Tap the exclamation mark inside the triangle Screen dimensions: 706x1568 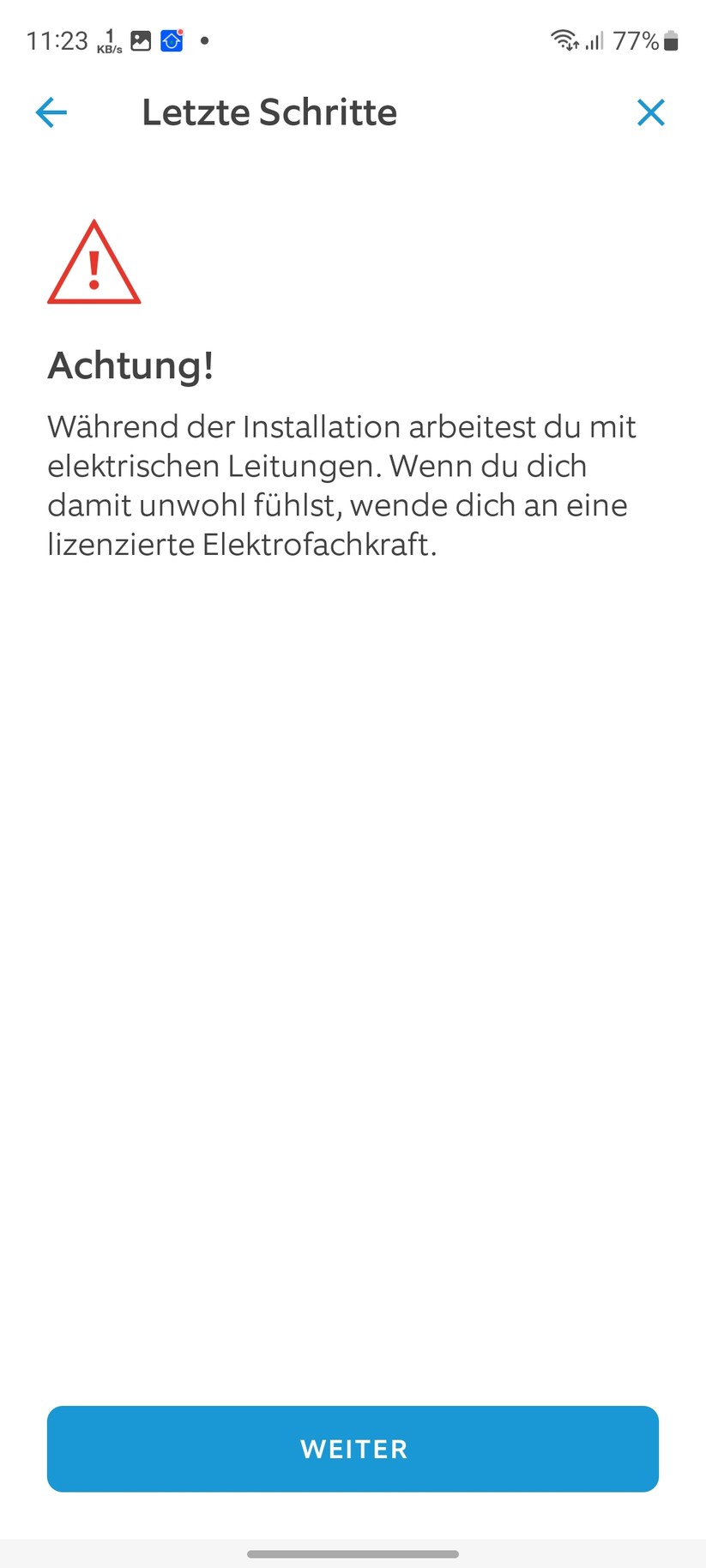pyautogui.click(x=94, y=270)
